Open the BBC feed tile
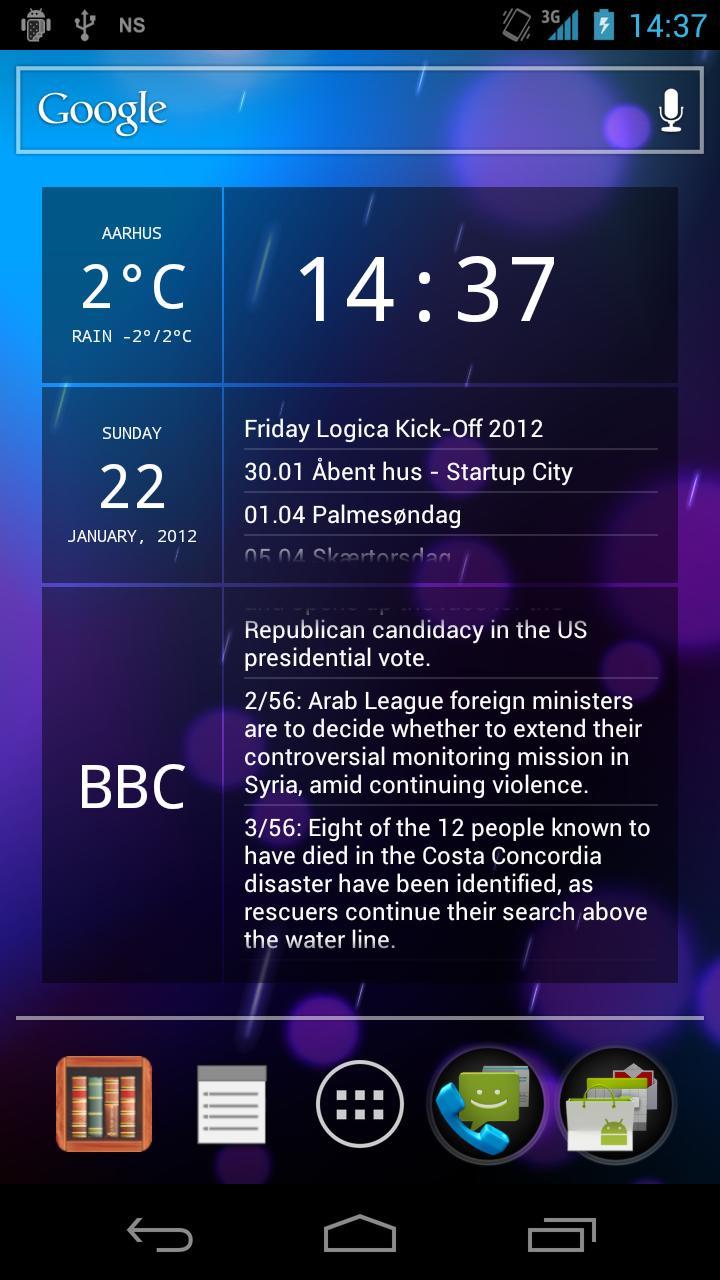Image resolution: width=720 pixels, height=1280 pixels. tap(132, 786)
